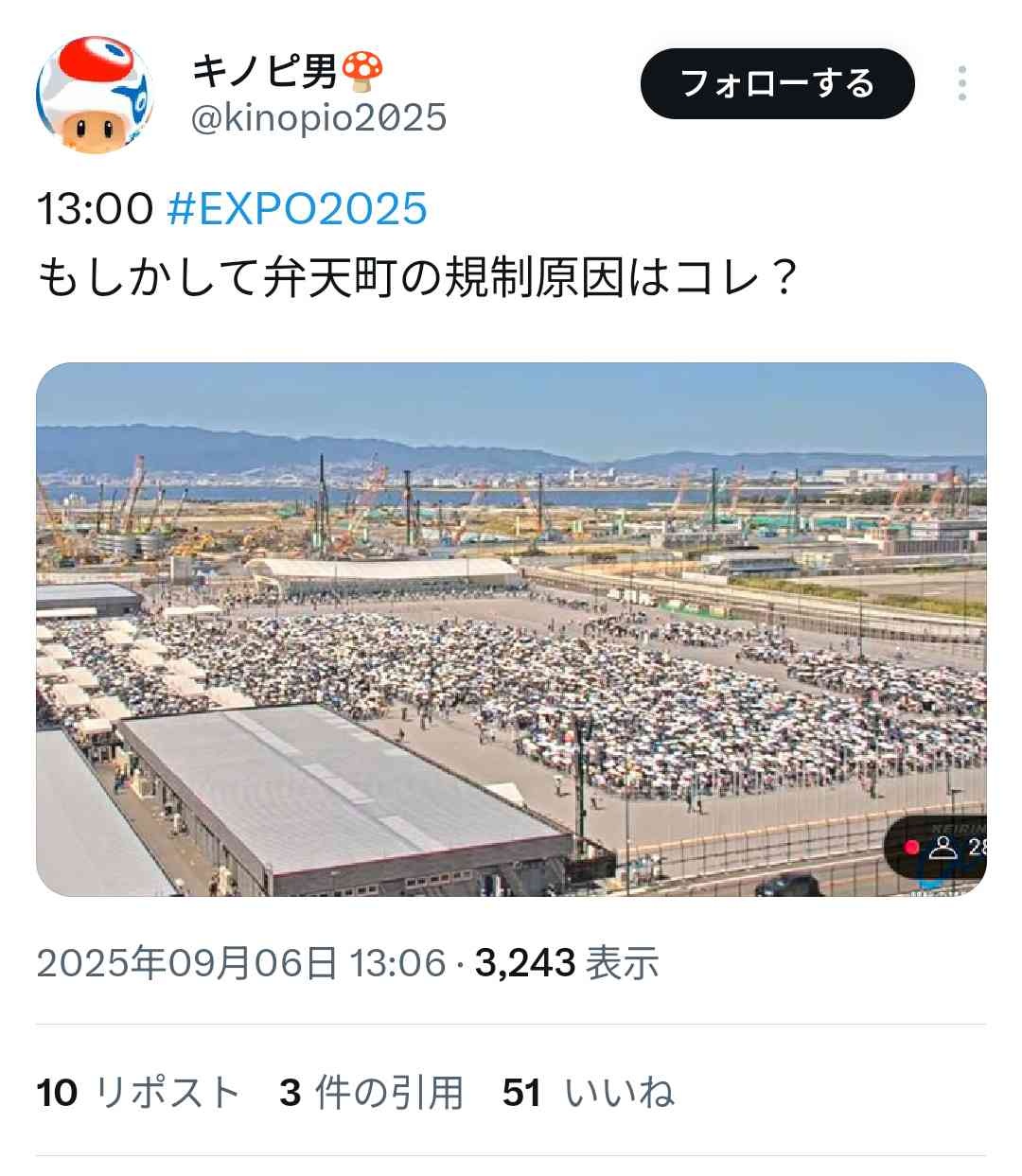Screen dimensions: 1022x1176
Task: See who gave the 51 いいね
Action: click(x=588, y=1093)
